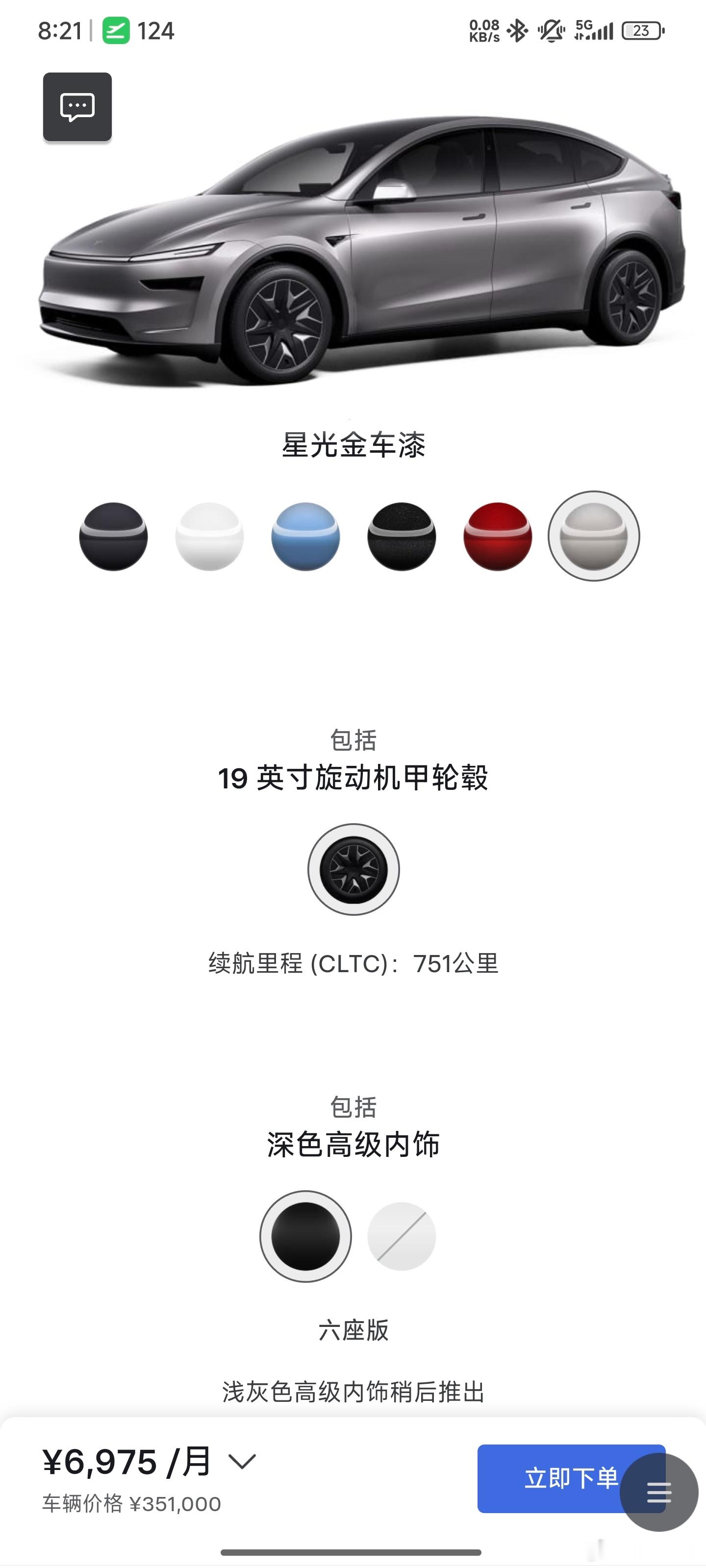This screenshot has width=706, height=1568.
Task: Tap 立即下单 to order now
Action: (x=571, y=1478)
